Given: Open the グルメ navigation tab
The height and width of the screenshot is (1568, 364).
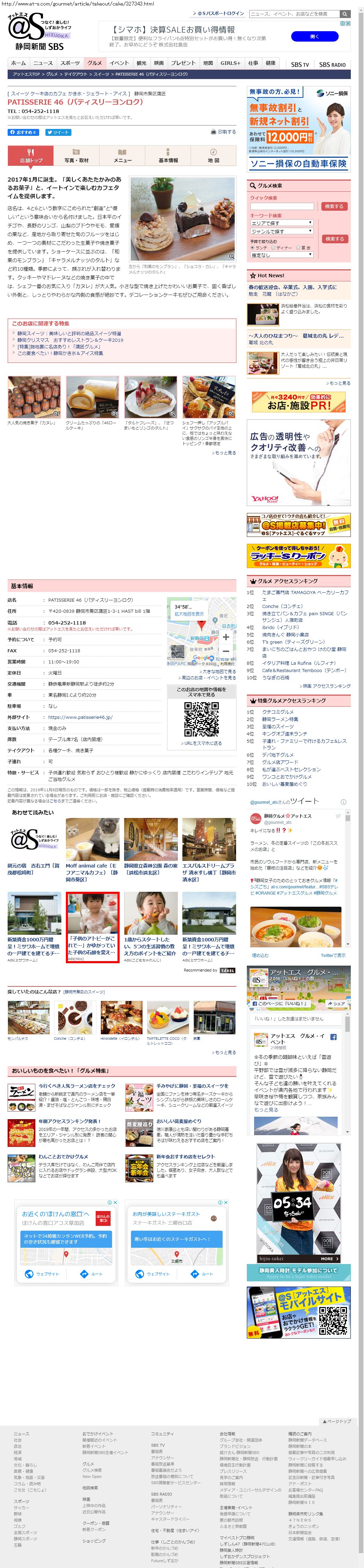Looking at the screenshot, I should 94,63.
